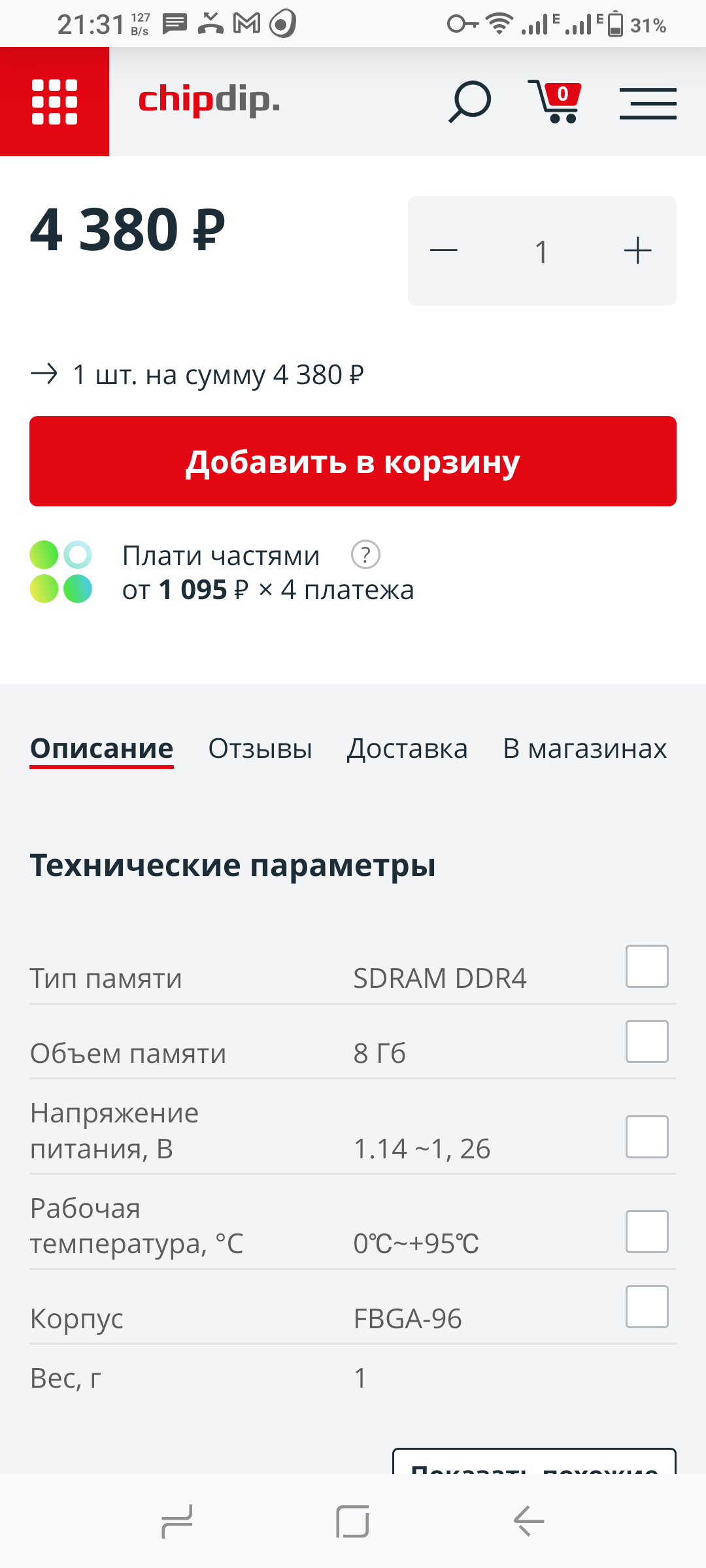The image size is (706, 1568).
Task: Decrease quantity with the minus button
Action: coord(444,251)
